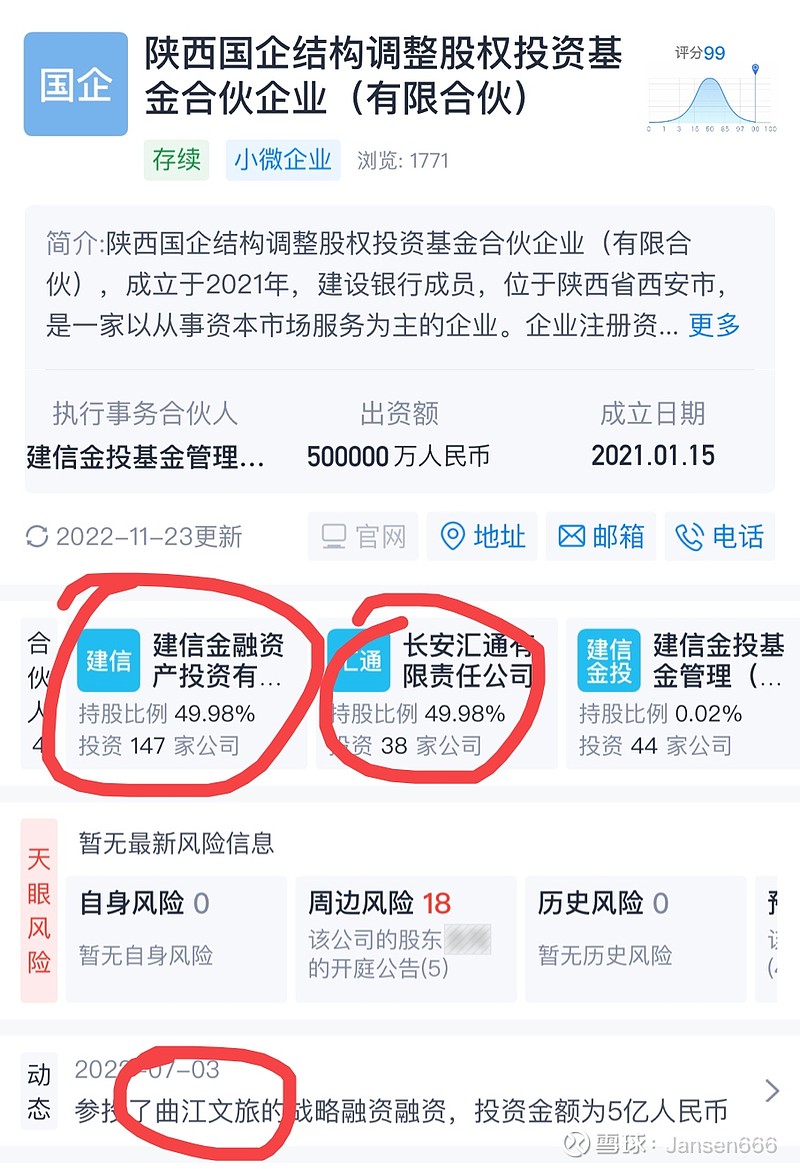
Task: Open the 自身风险 risk card
Action: [176, 936]
